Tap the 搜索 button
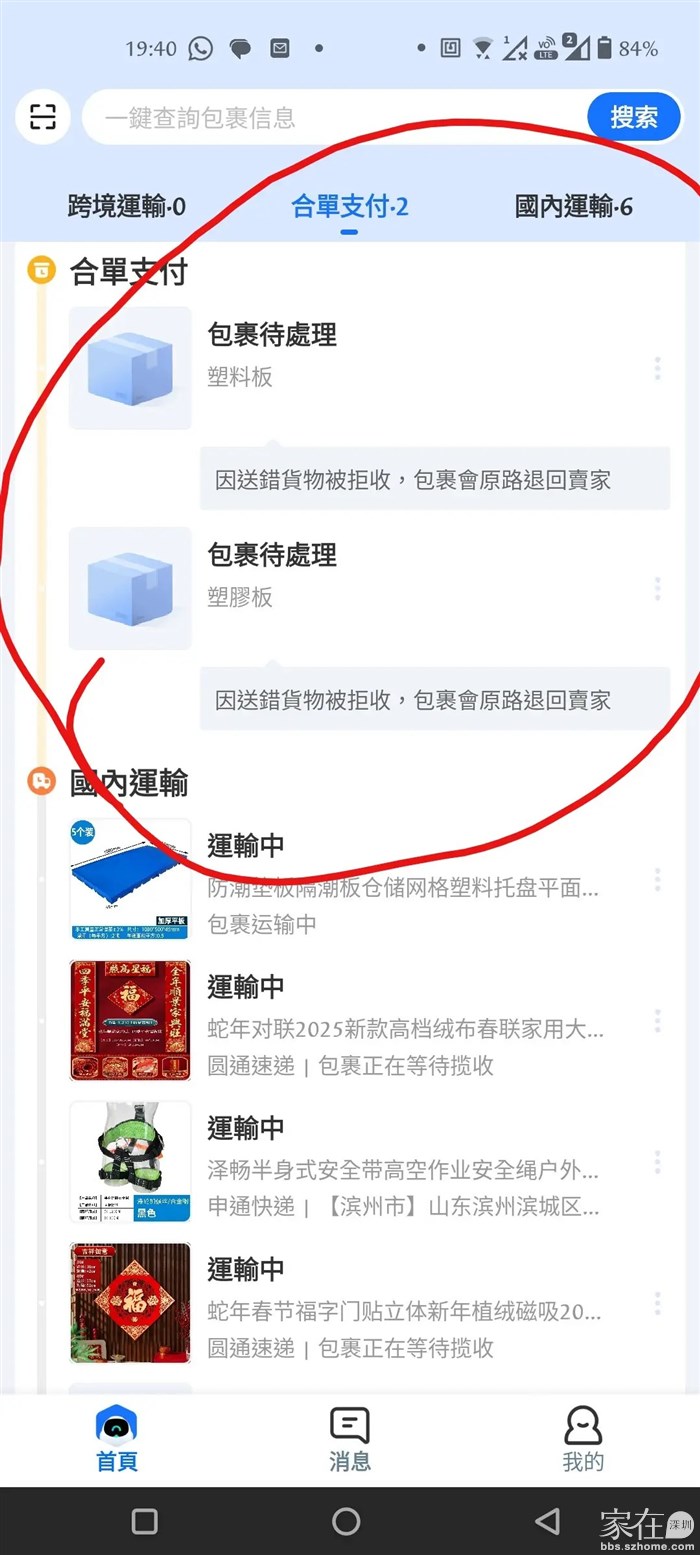700x1555 pixels. 633,117
